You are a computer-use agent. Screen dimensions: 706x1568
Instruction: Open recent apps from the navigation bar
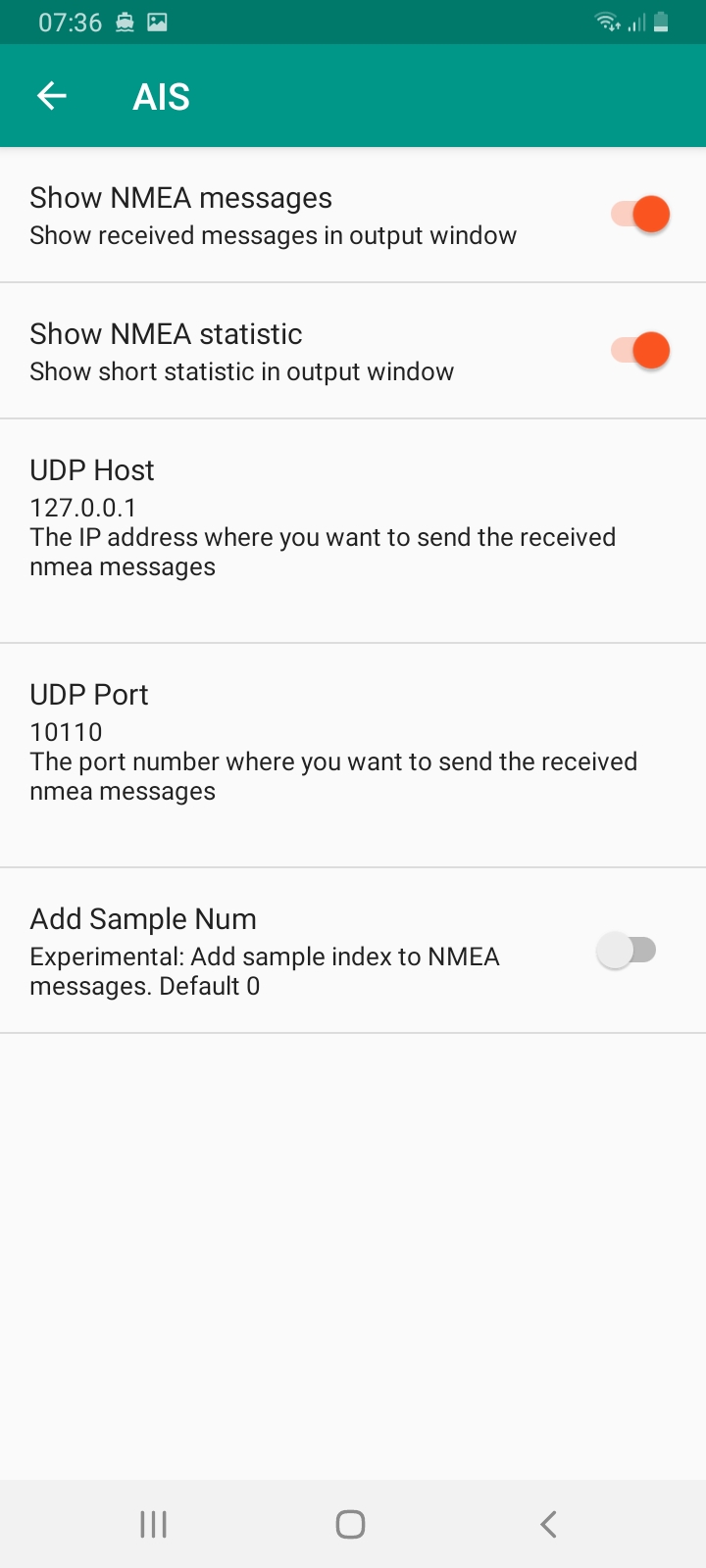154,1524
